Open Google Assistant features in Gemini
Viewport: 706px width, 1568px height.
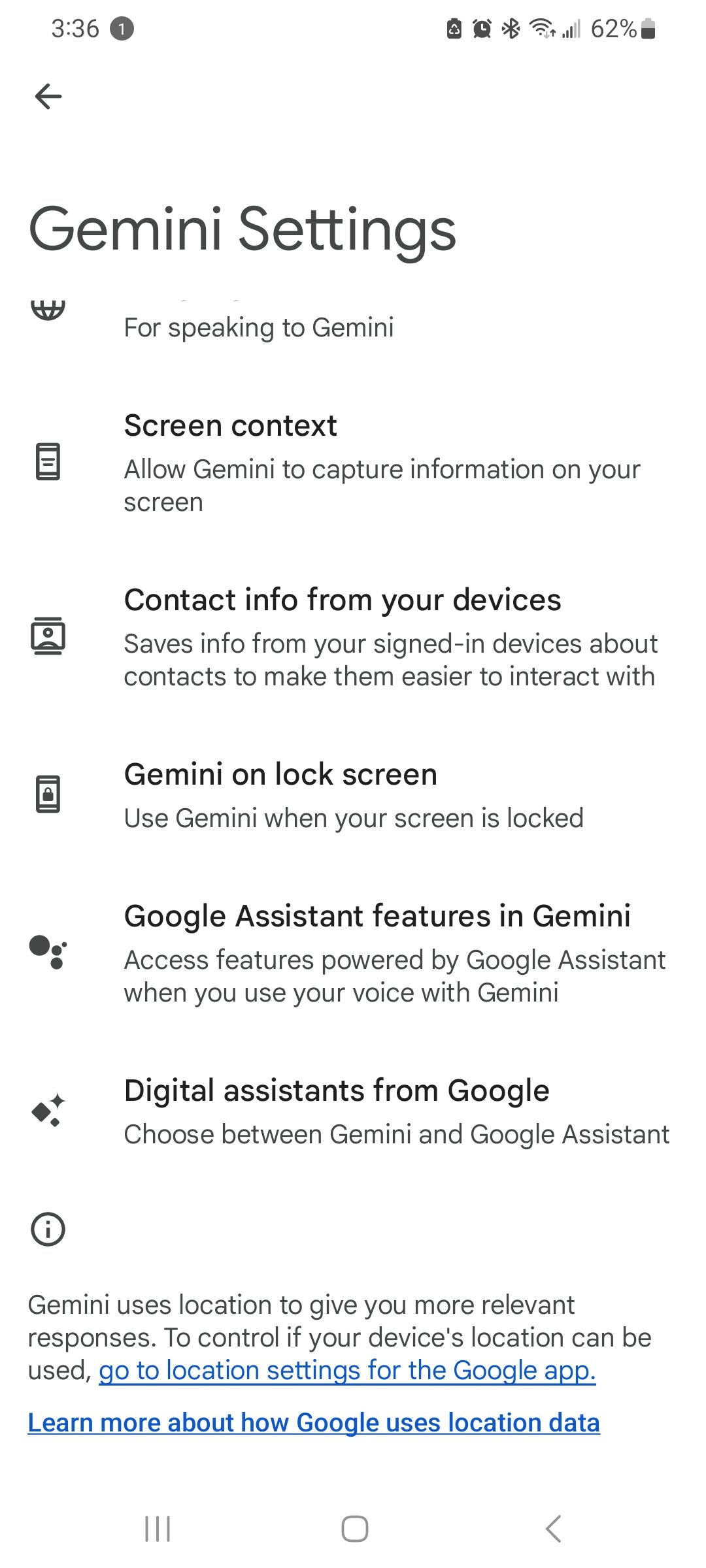click(x=353, y=953)
